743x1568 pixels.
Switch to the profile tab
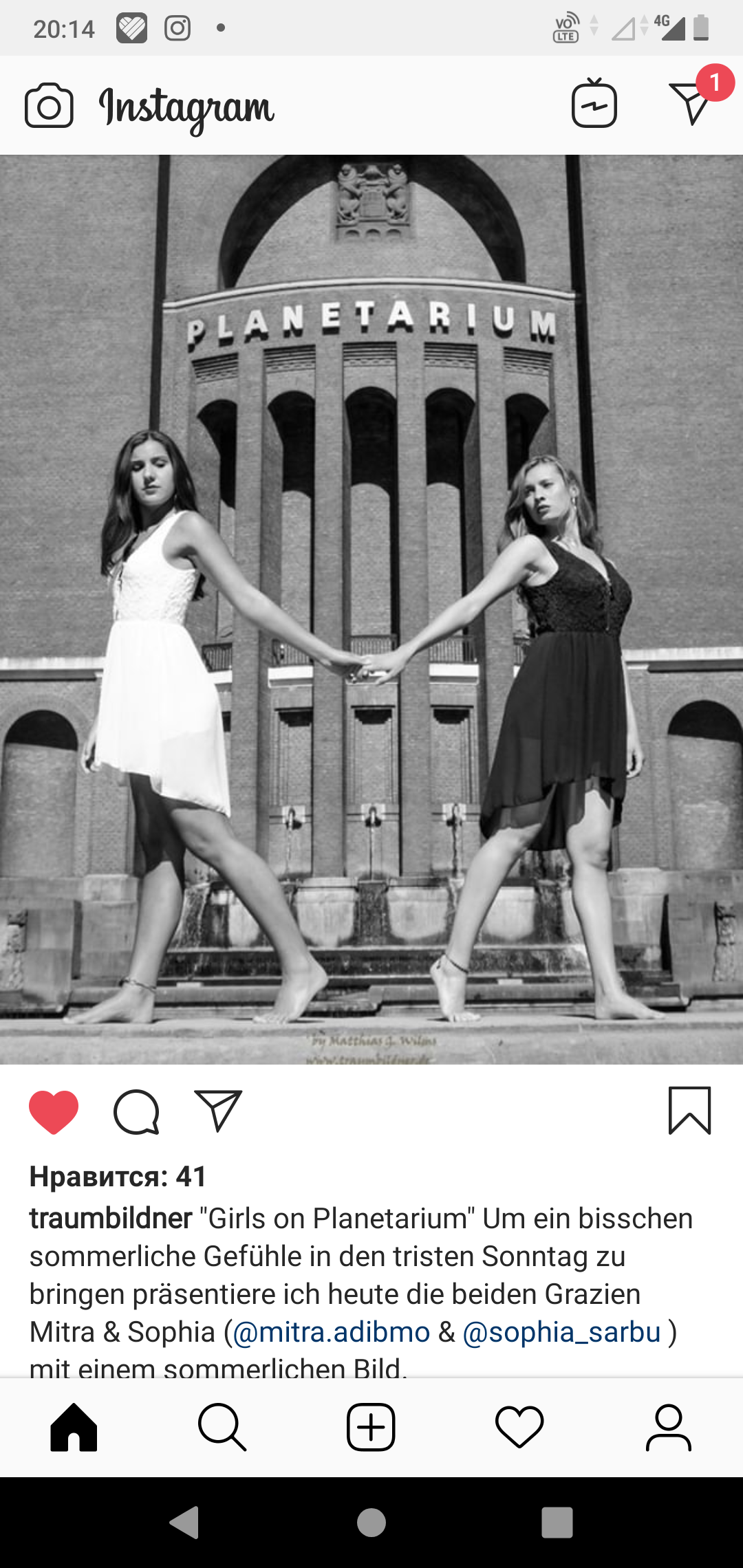coord(668,1428)
